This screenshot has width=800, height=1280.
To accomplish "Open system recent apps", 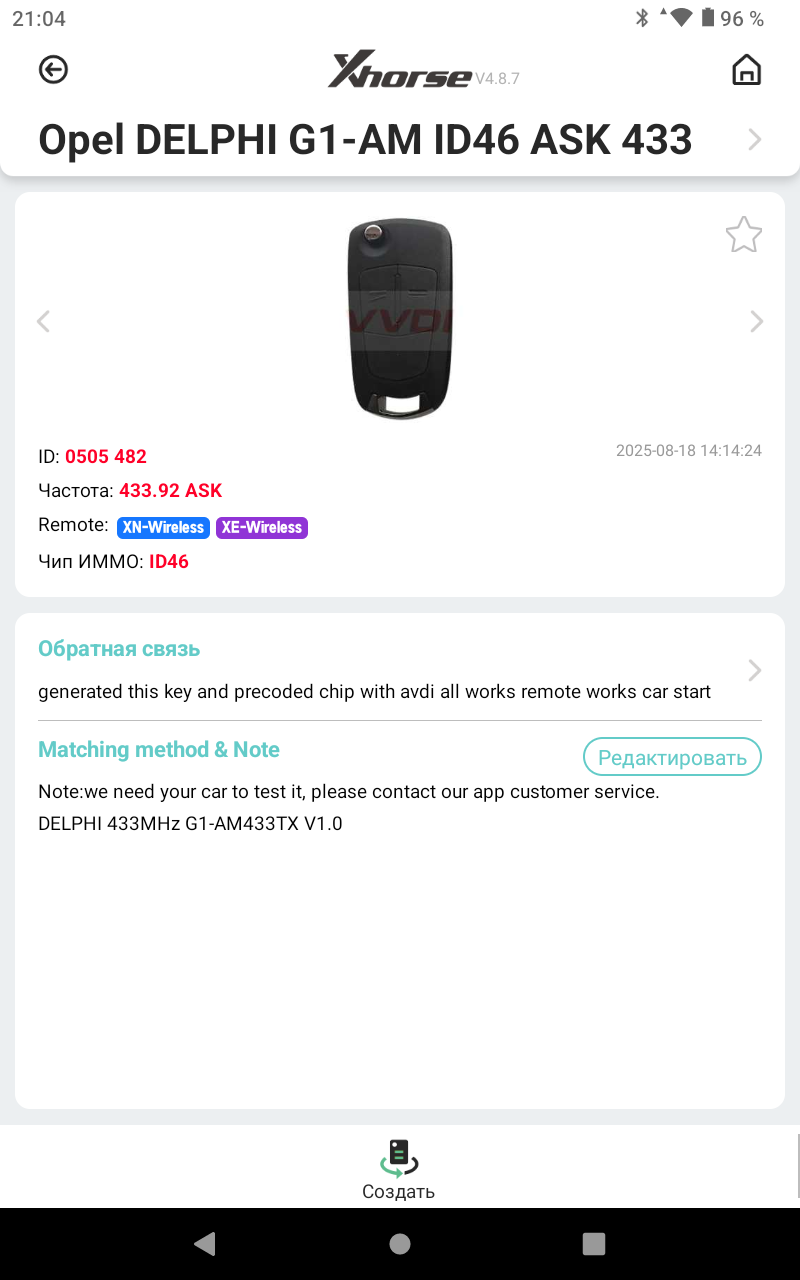I will (594, 1243).
